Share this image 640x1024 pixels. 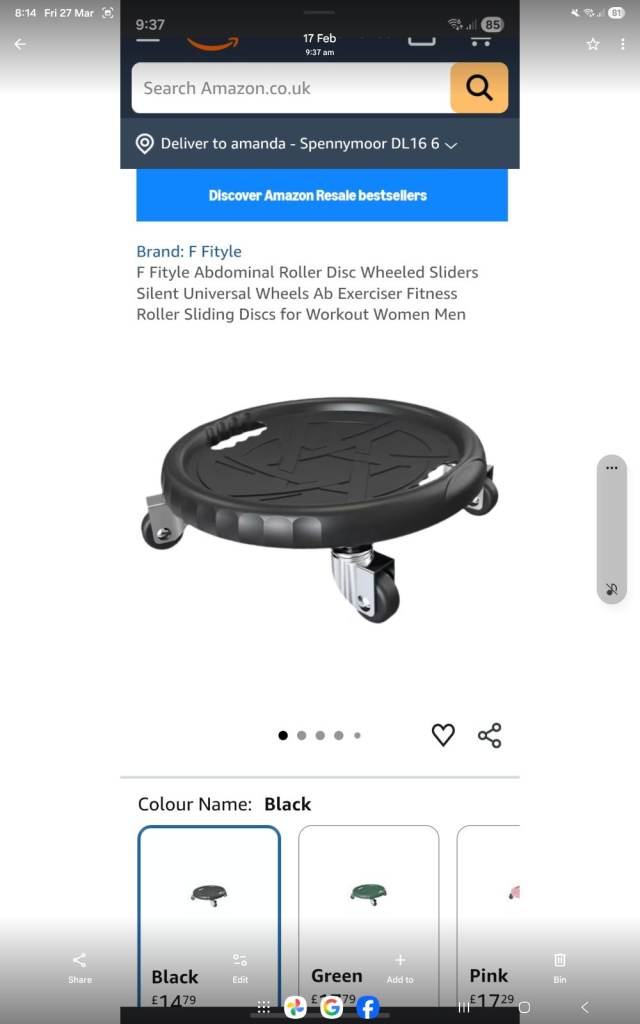coord(80,966)
